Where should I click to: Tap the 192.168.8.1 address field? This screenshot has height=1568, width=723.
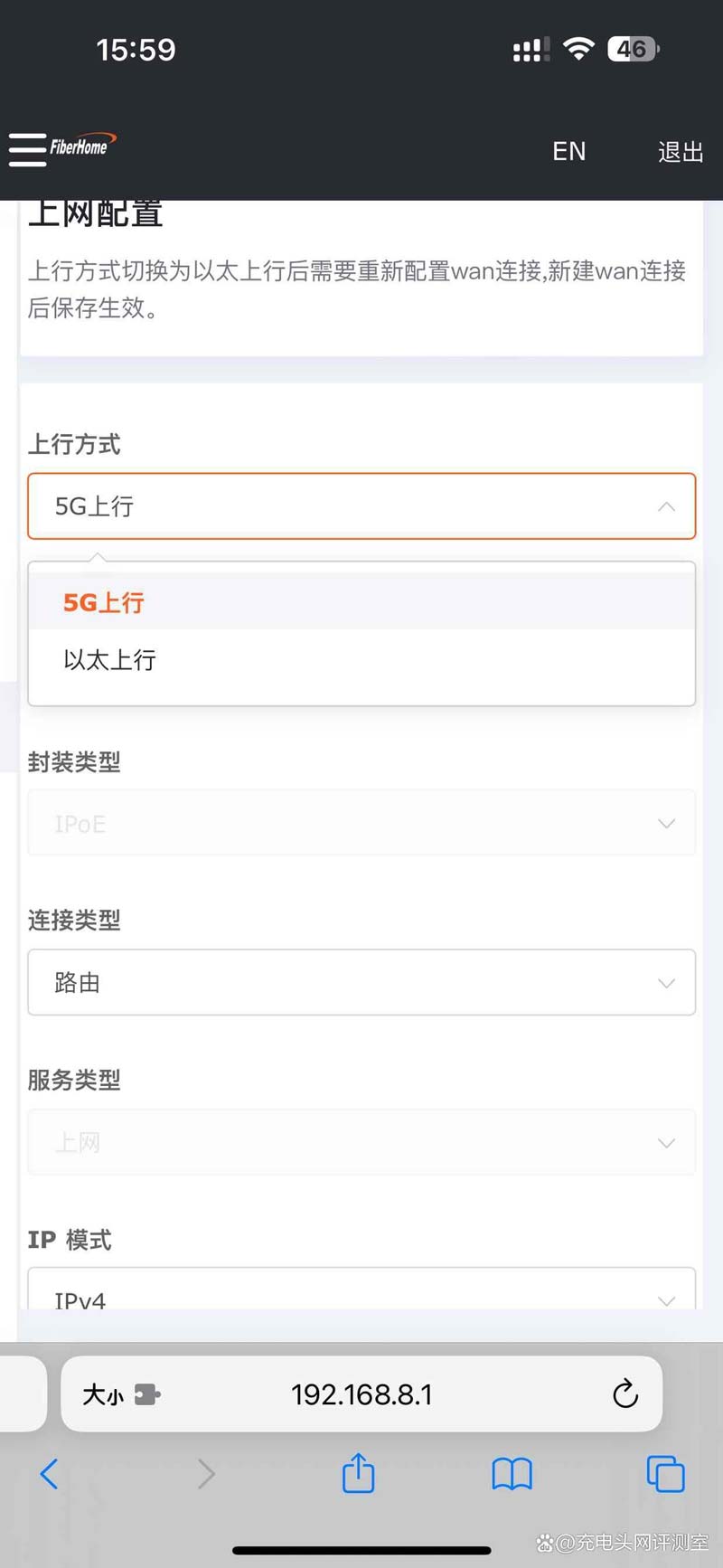tap(361, 1394)
